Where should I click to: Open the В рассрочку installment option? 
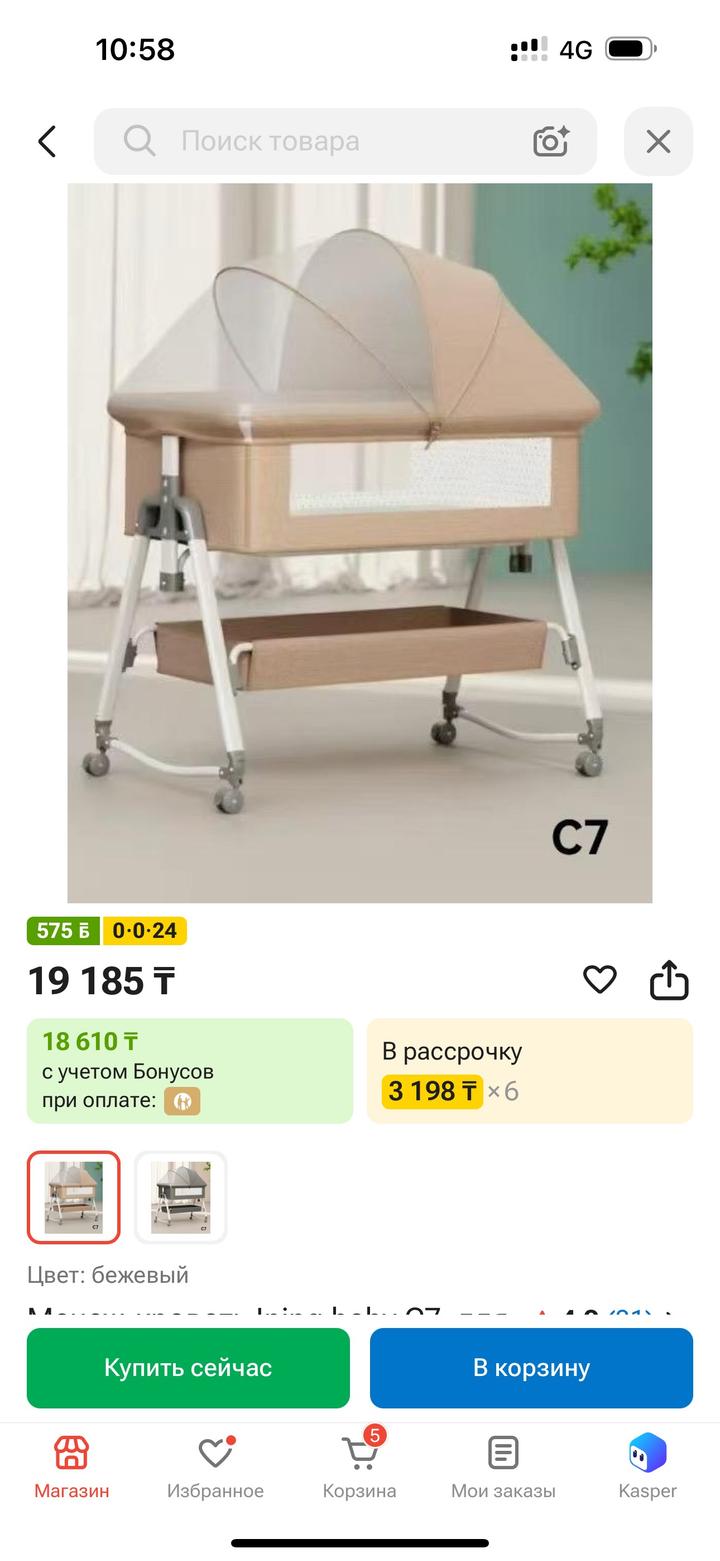530,1071
